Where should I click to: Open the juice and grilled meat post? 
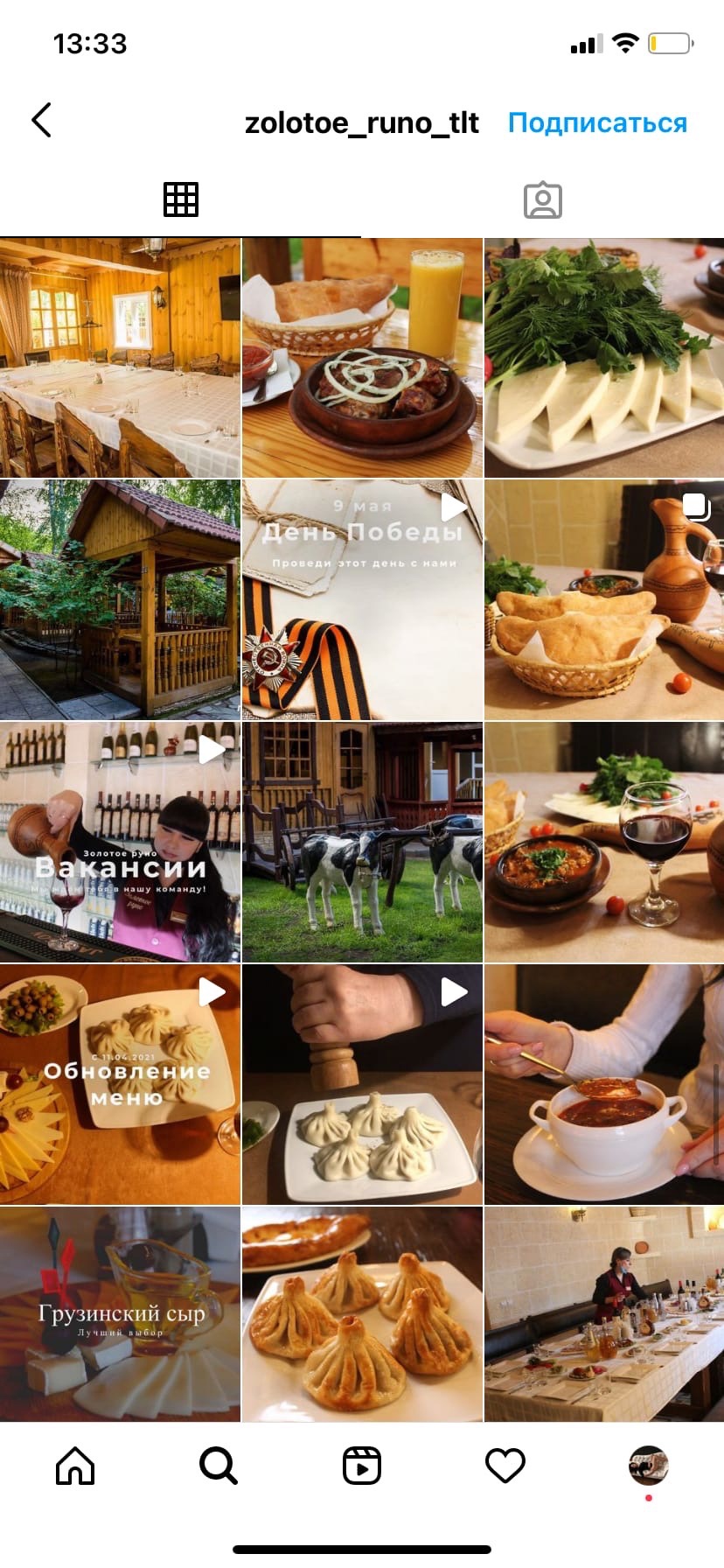(362, 358)
